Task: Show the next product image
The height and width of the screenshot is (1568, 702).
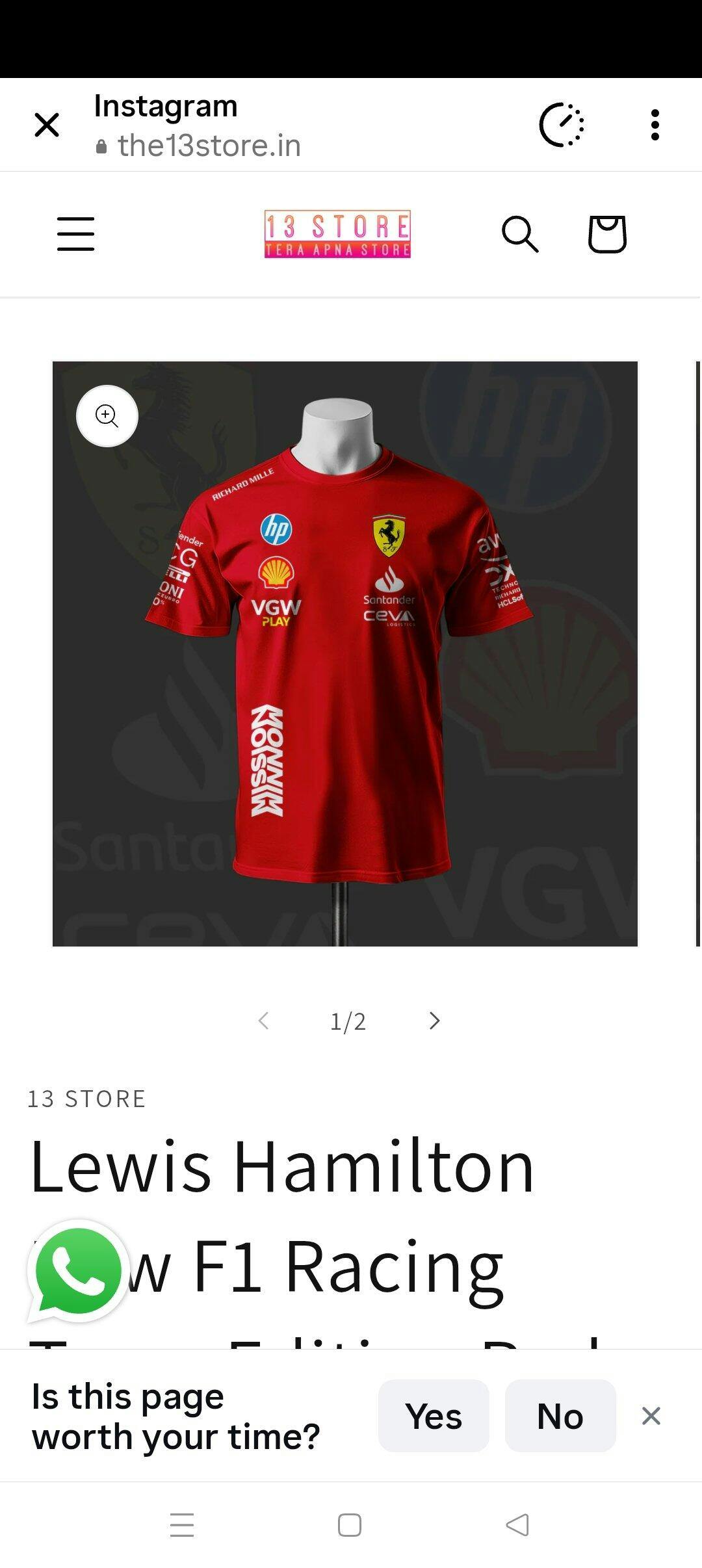Action: pyautogui.click(x=434, y=1021)
